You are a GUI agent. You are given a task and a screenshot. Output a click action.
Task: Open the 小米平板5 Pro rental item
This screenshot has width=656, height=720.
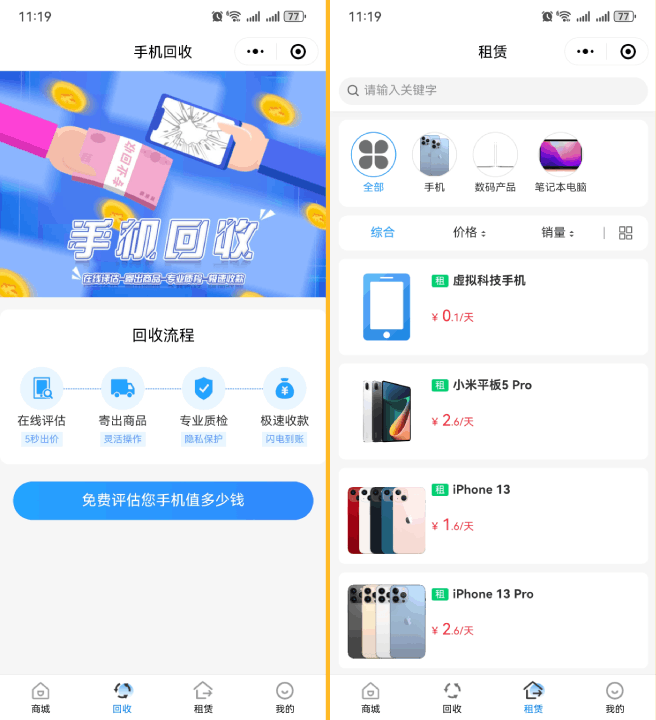tap(493, 411)
